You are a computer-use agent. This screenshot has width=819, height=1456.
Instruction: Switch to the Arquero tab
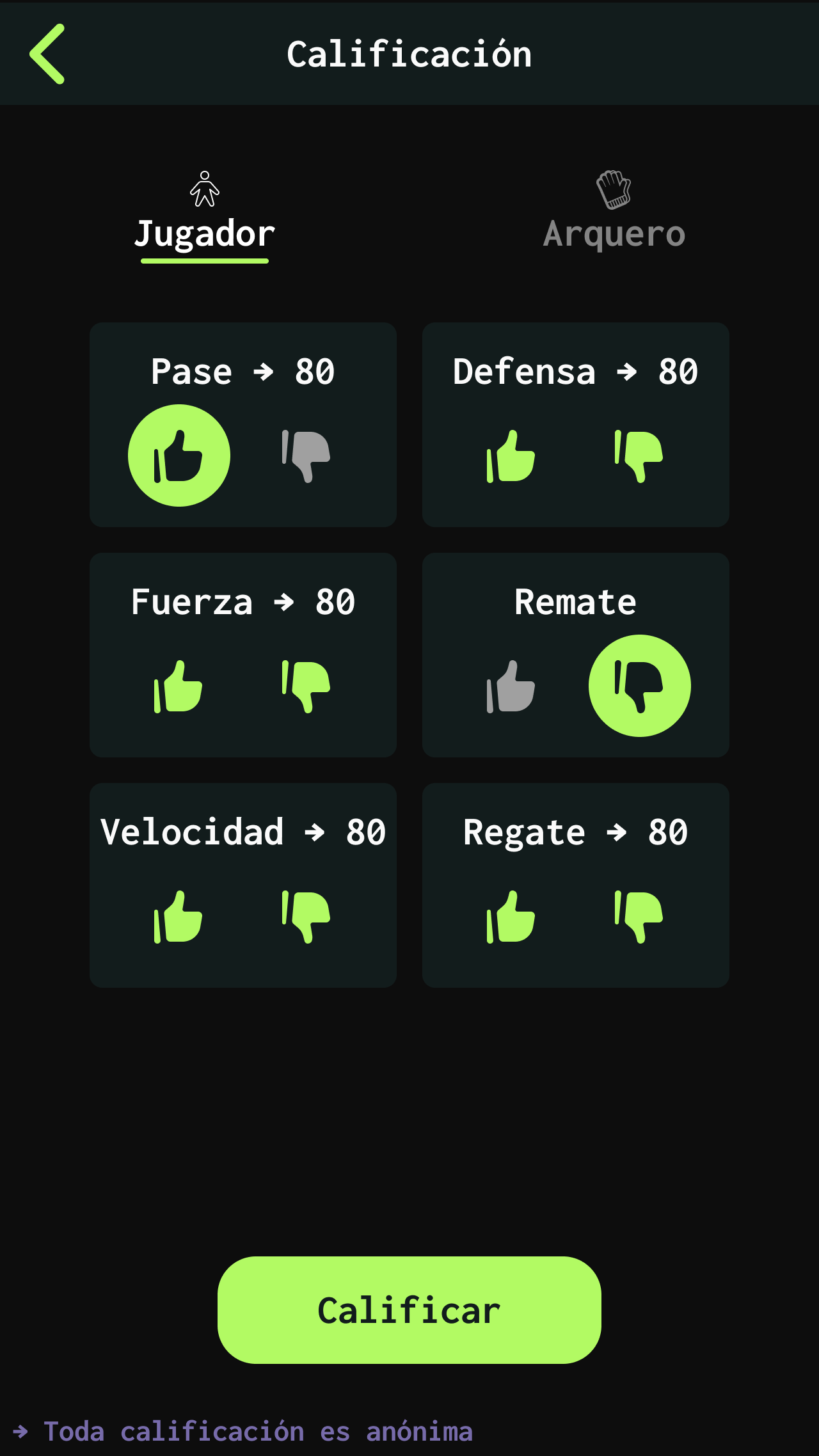[614, 232]
